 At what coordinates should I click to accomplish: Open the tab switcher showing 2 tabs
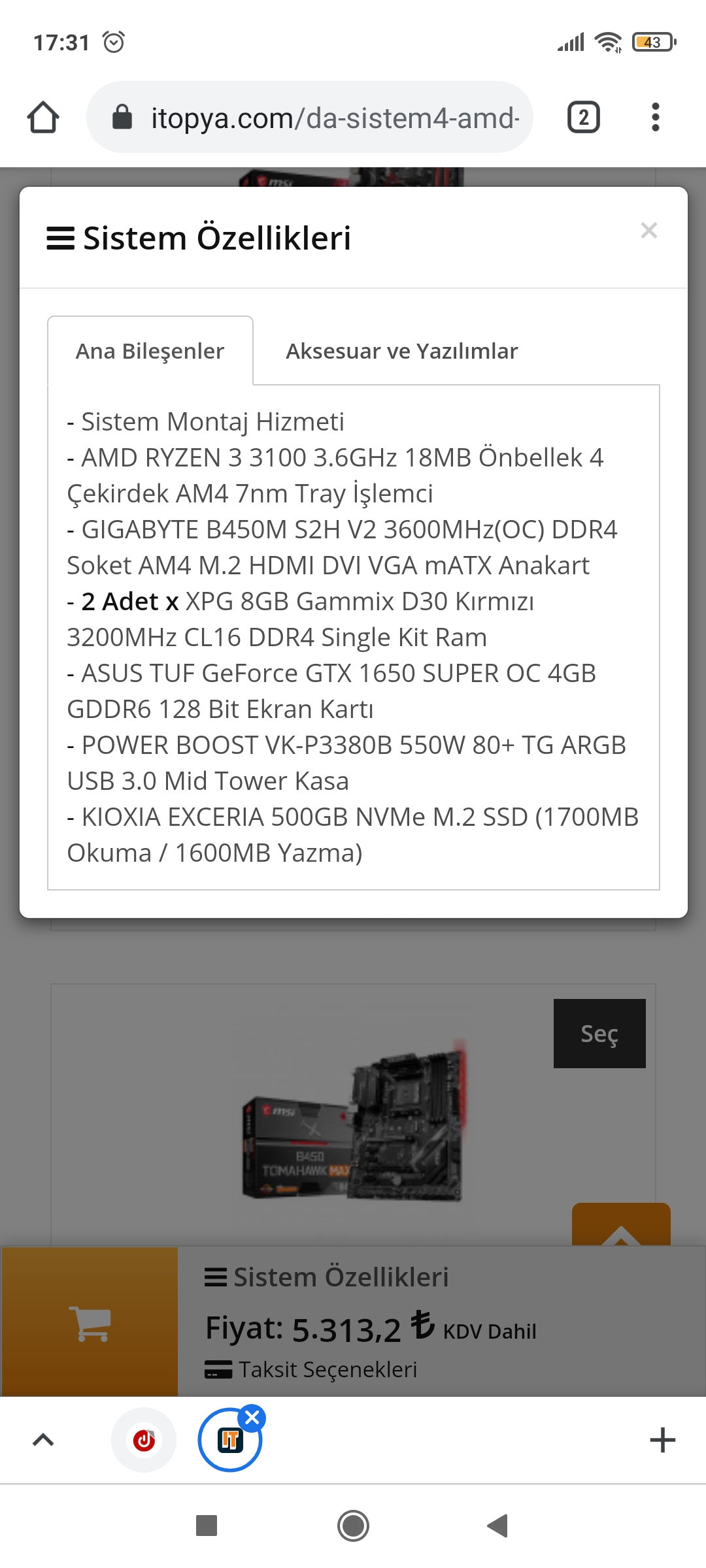pos(583,118)
